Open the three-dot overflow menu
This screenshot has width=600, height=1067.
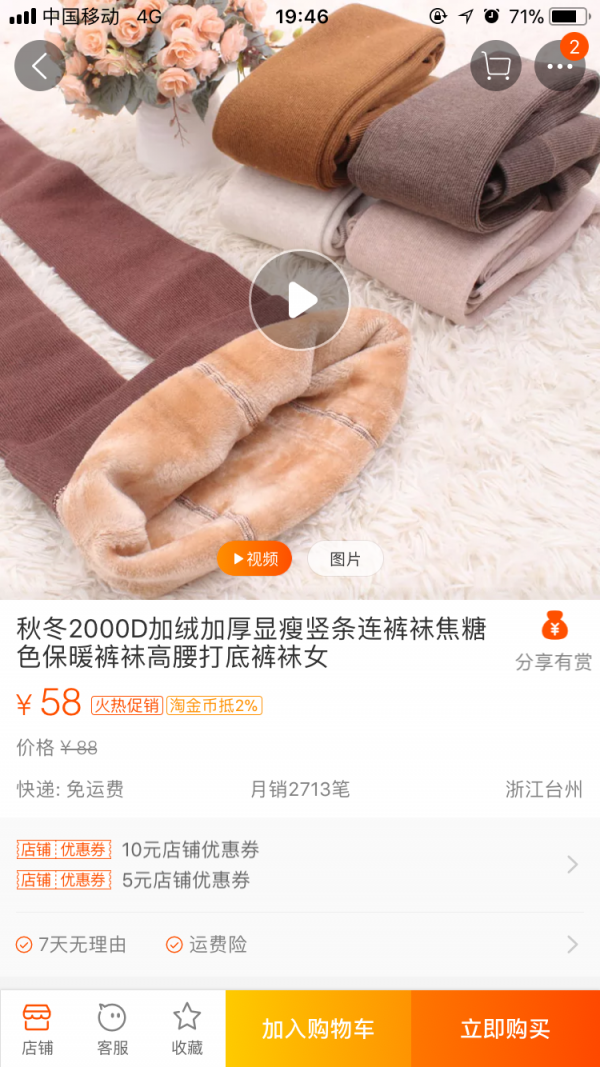560,65
